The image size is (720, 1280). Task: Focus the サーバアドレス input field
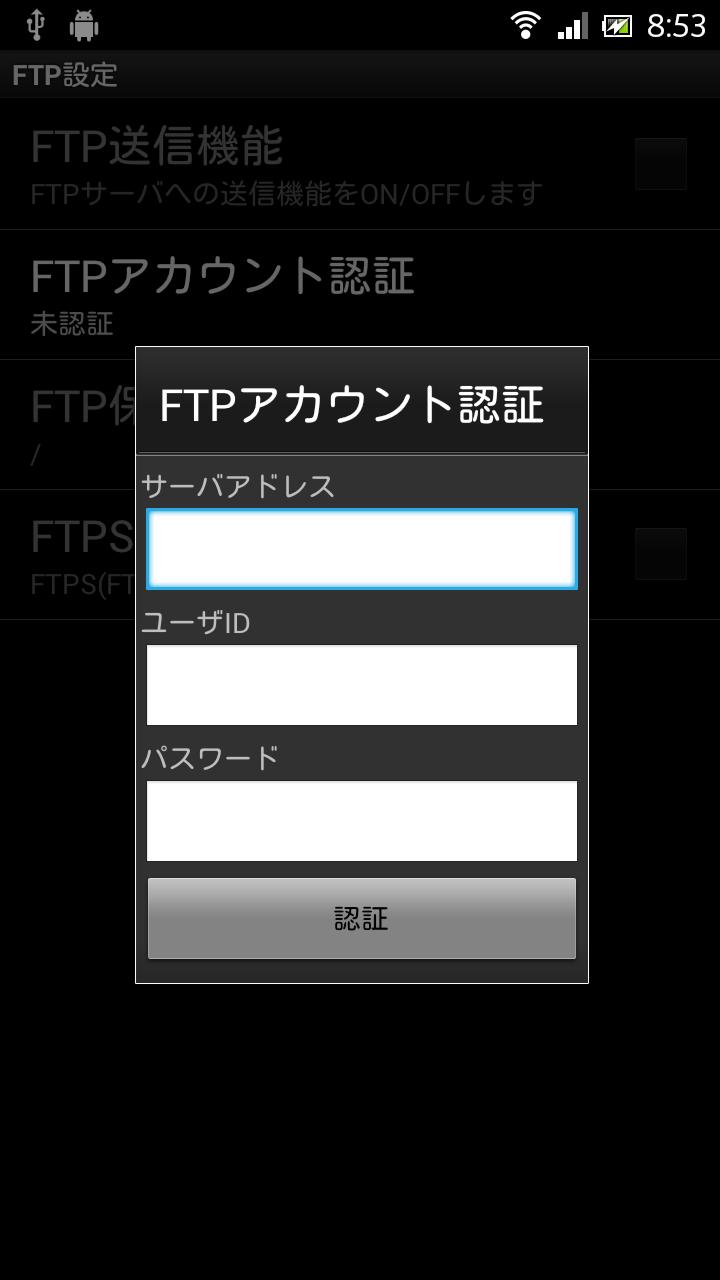[x=361, y=548]
